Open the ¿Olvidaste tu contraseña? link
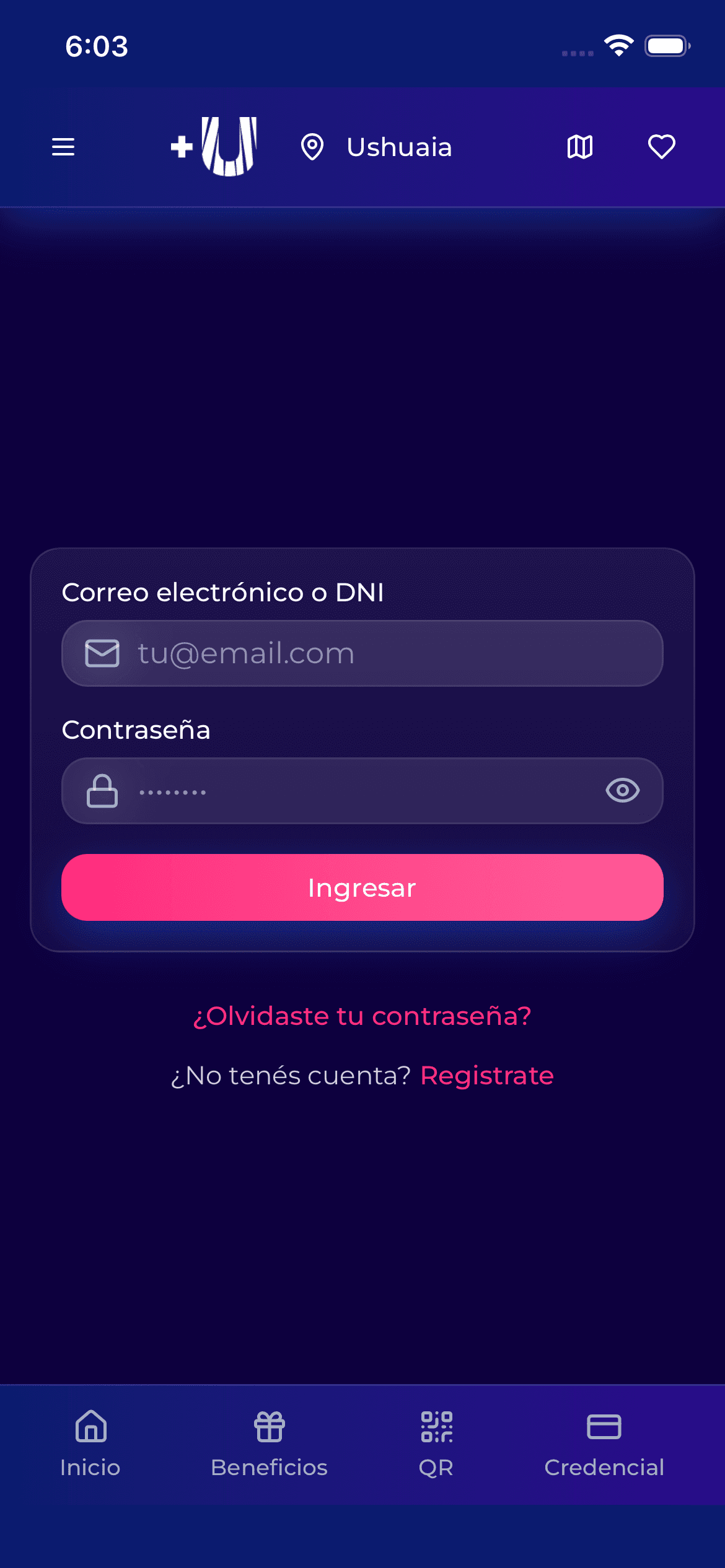This screenshot has height=1568, width=725. [x=362, y=1016]
